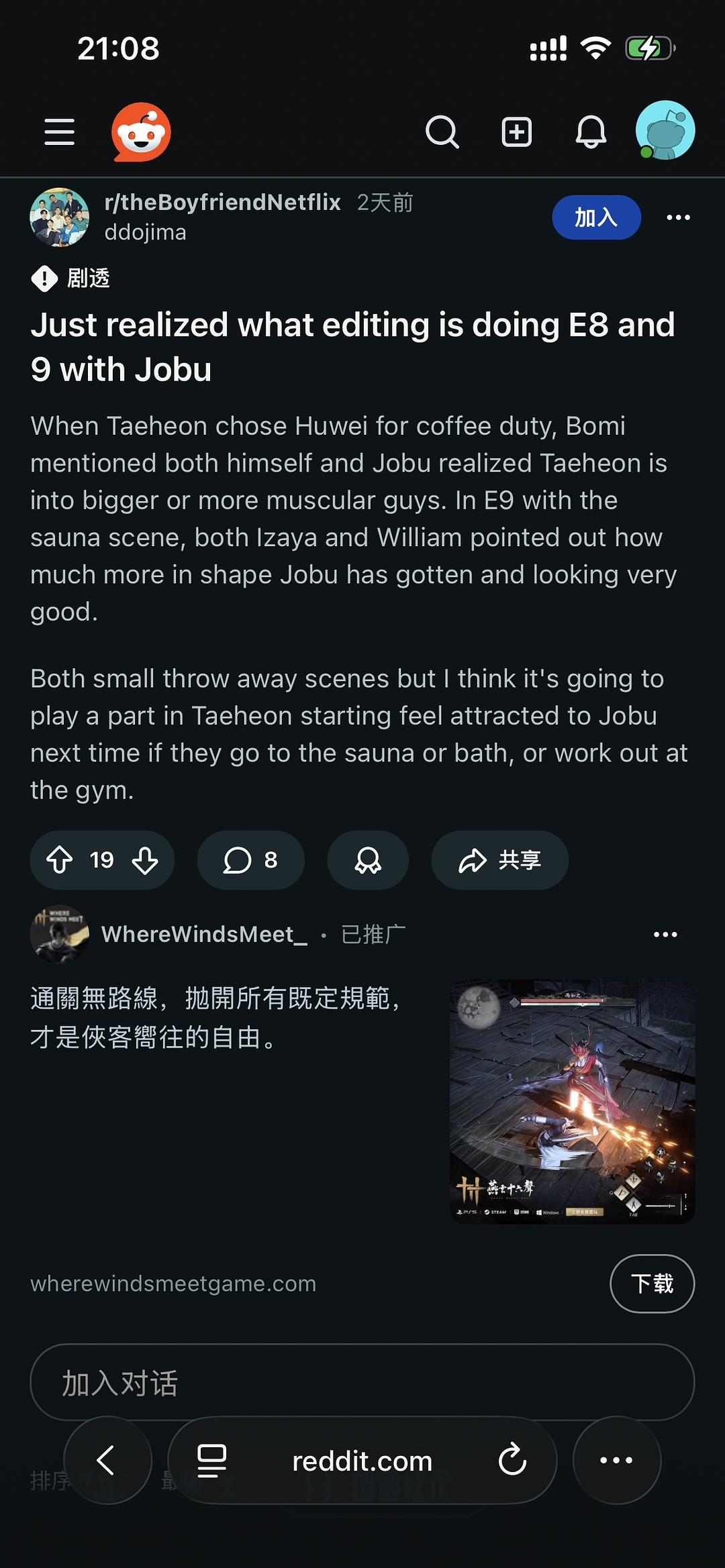Open the WhereWindsMeet game ad image
Screen dimensions: 725x1568
point(572,1101)
